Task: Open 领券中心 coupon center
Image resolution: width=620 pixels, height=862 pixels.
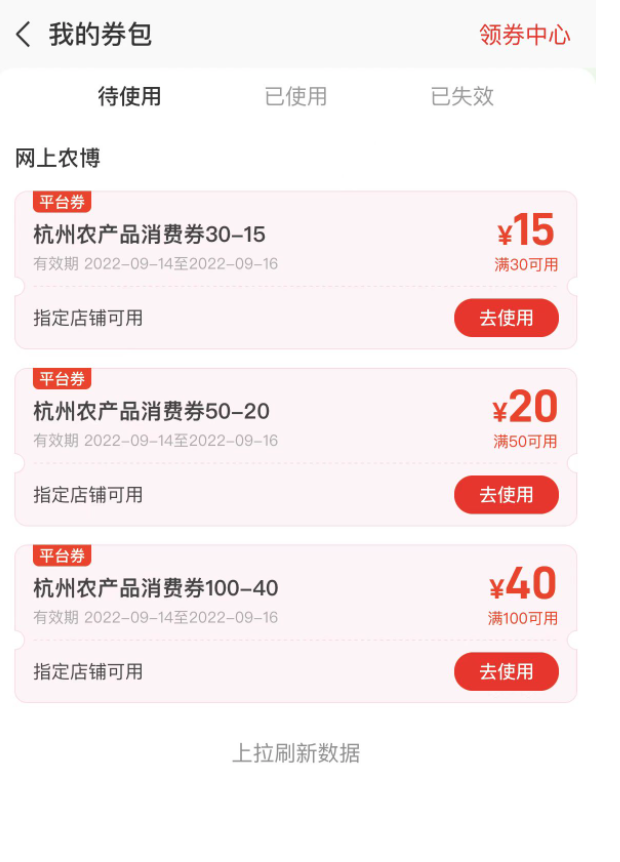Action: 524,35
